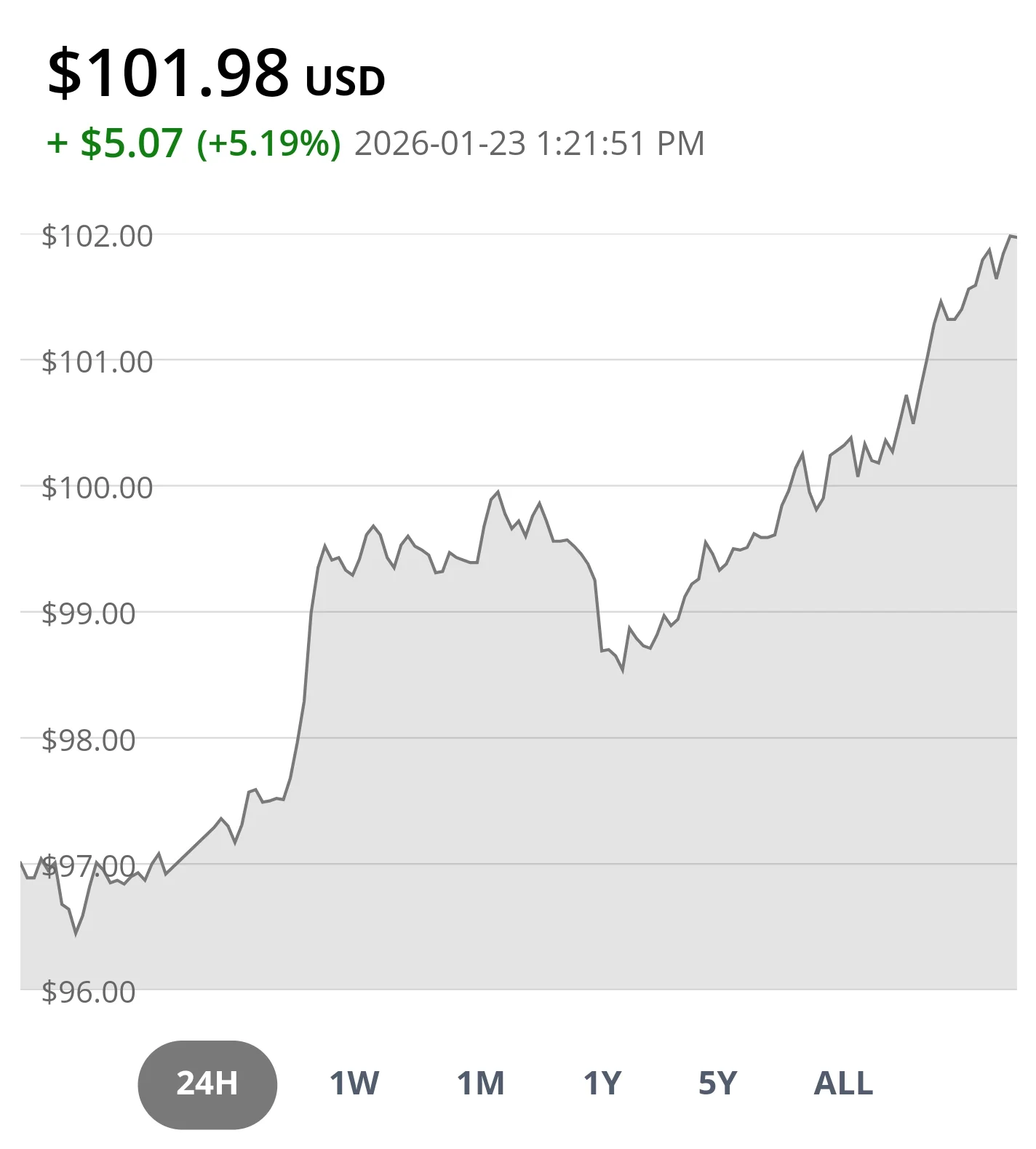Switch chart to 1W range
This screenshot has width=1036, height=1149.
pos(354,1084)
